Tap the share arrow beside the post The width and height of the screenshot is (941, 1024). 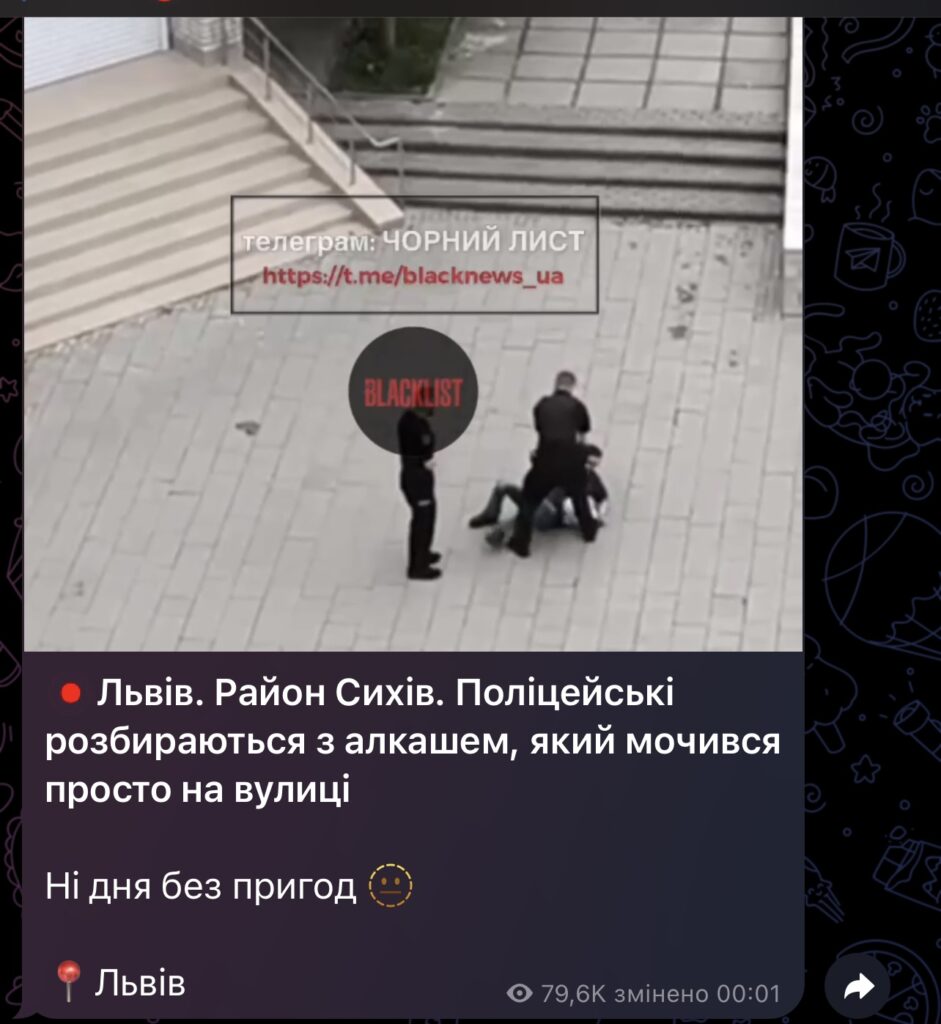[859, 989]
